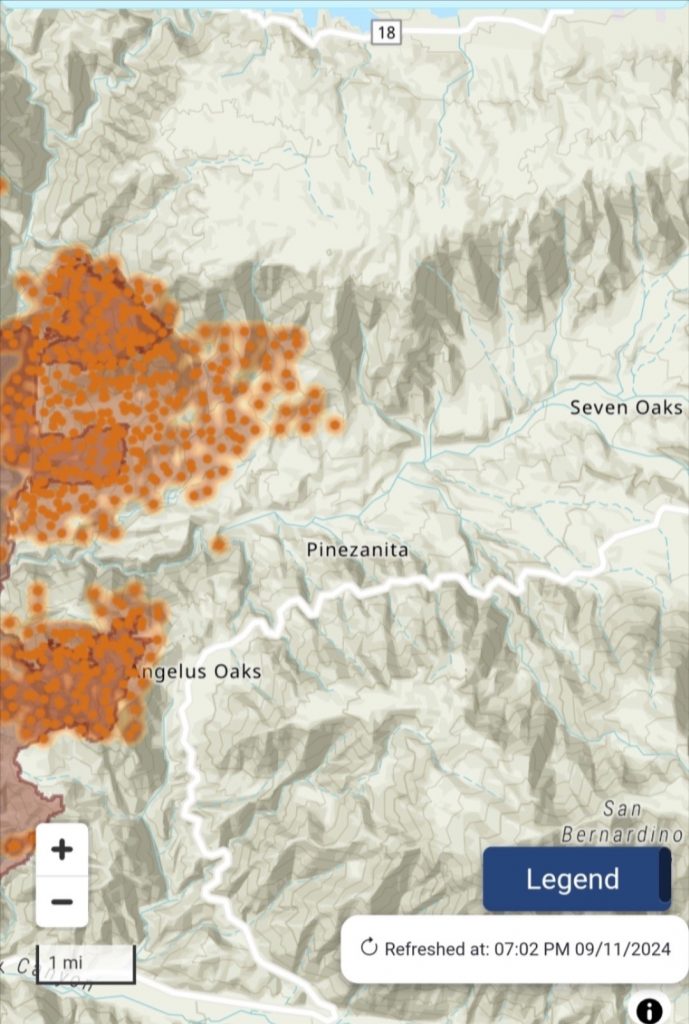Zoom out of the map
The image size is (689, 1024).
[x=62, y=901]
